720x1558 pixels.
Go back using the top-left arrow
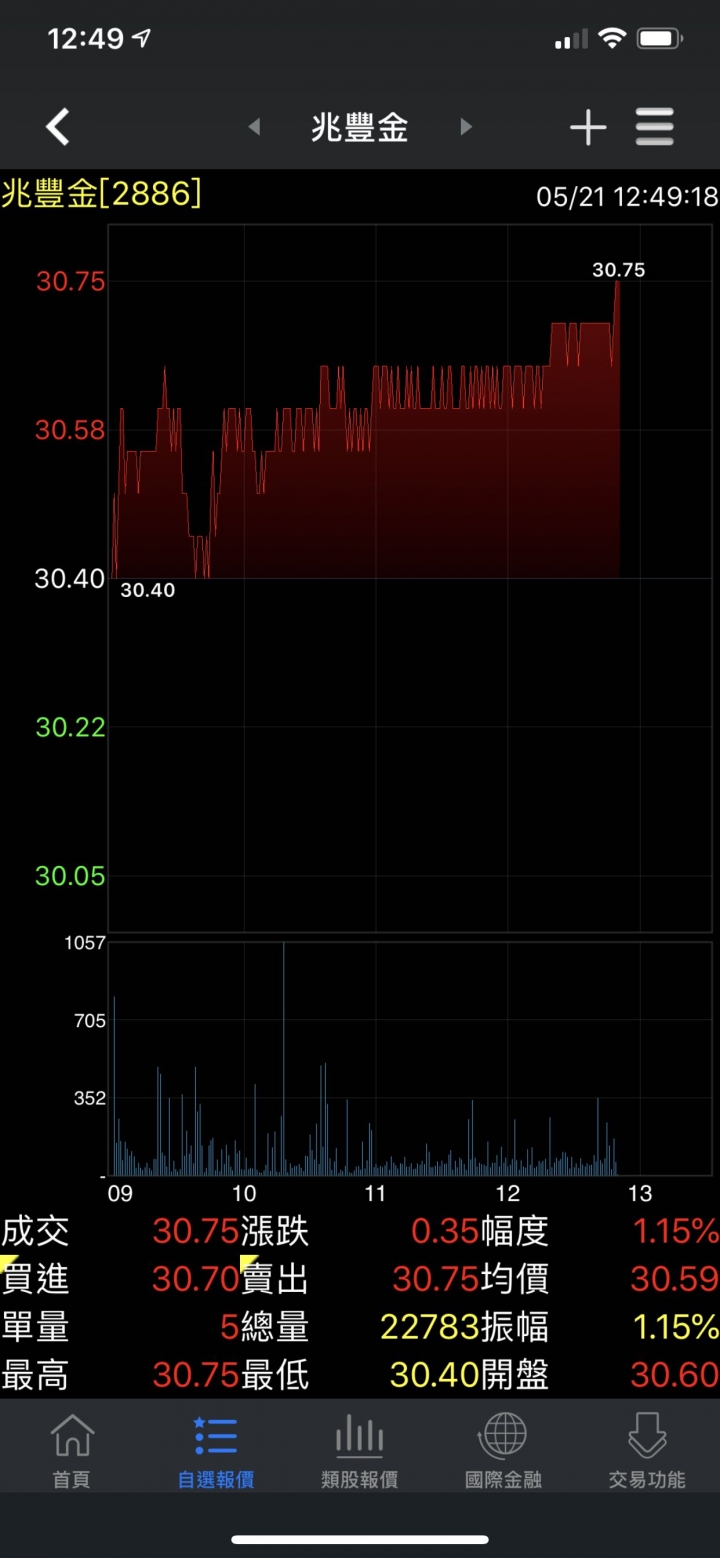pyautogui.click(x=58, y=127)
